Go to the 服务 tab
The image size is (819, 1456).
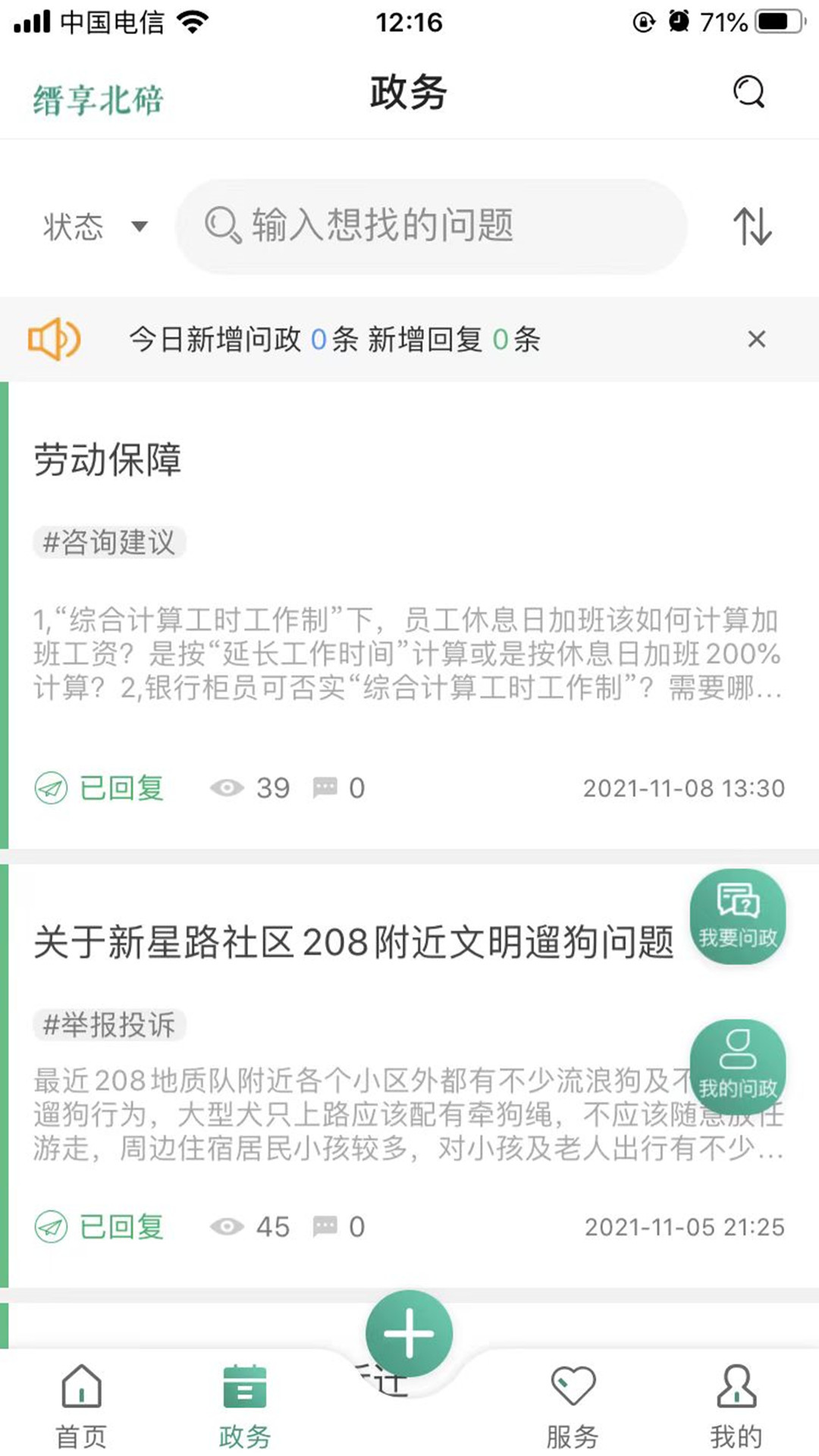[x=573, y=1405]
